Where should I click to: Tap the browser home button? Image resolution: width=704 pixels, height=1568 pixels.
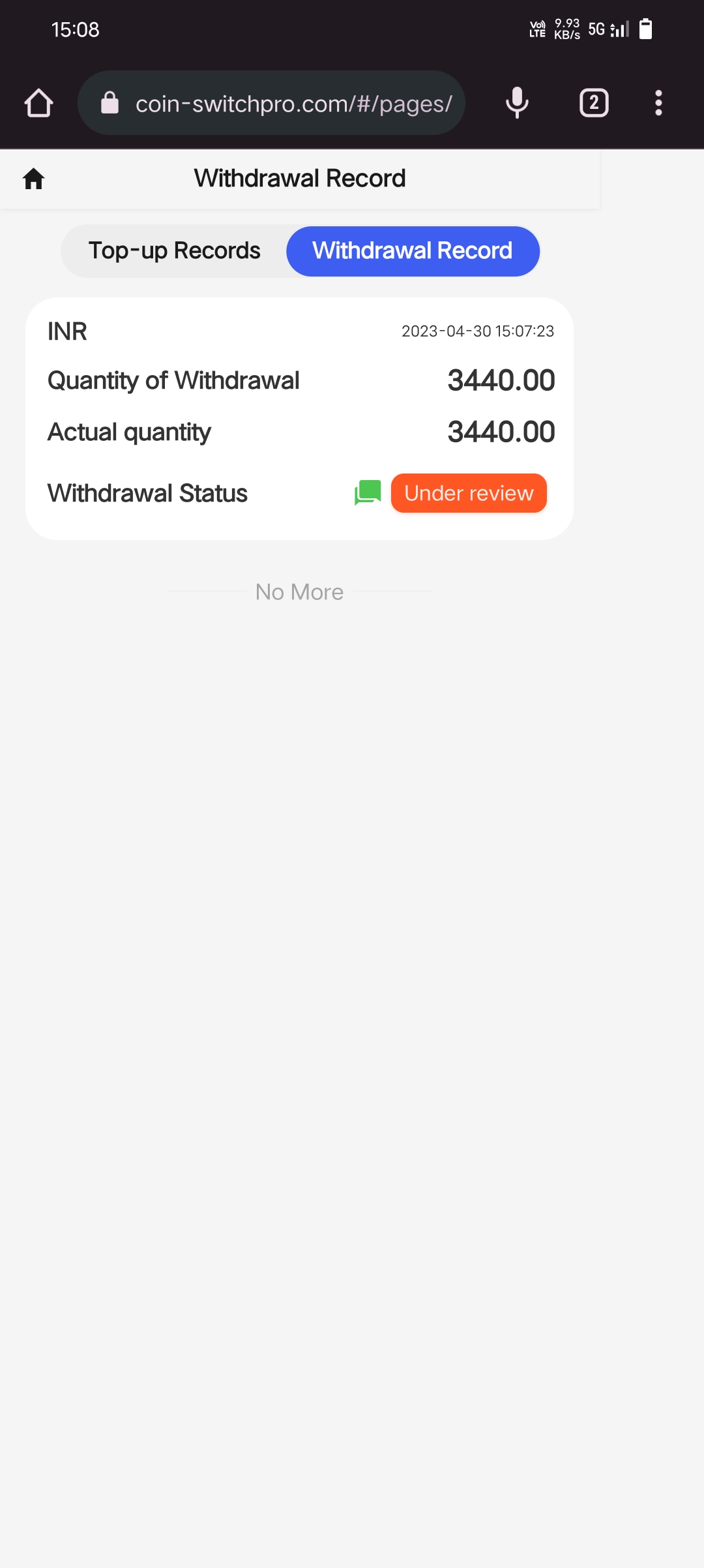point(38,103)
